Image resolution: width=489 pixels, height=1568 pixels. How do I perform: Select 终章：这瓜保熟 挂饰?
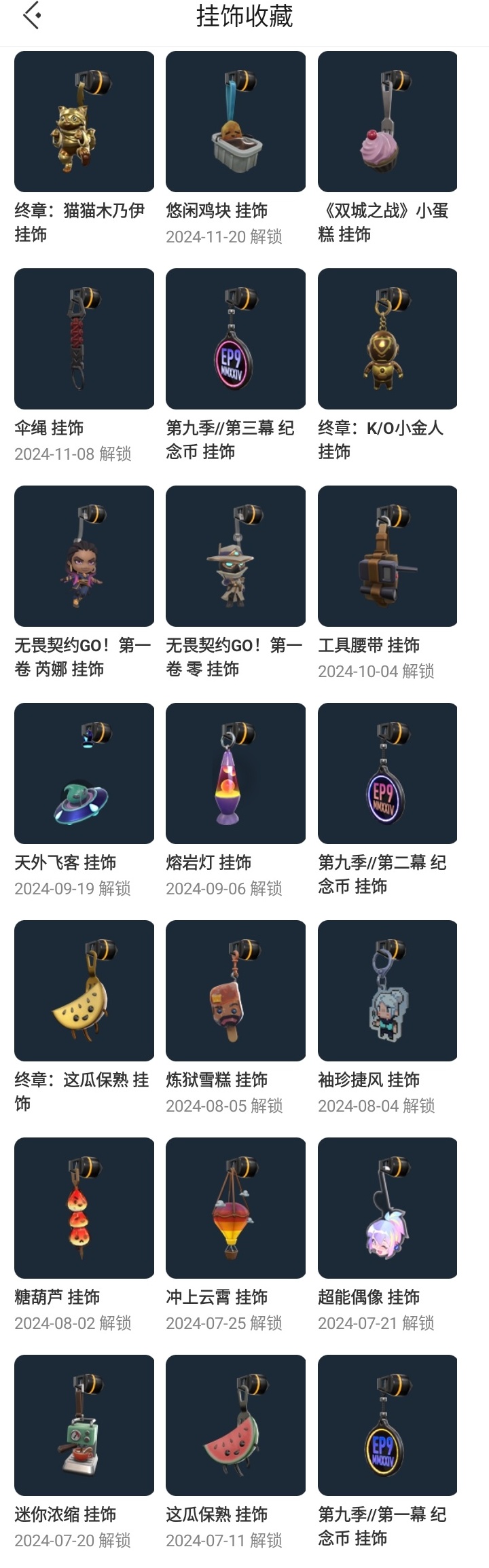84,991
